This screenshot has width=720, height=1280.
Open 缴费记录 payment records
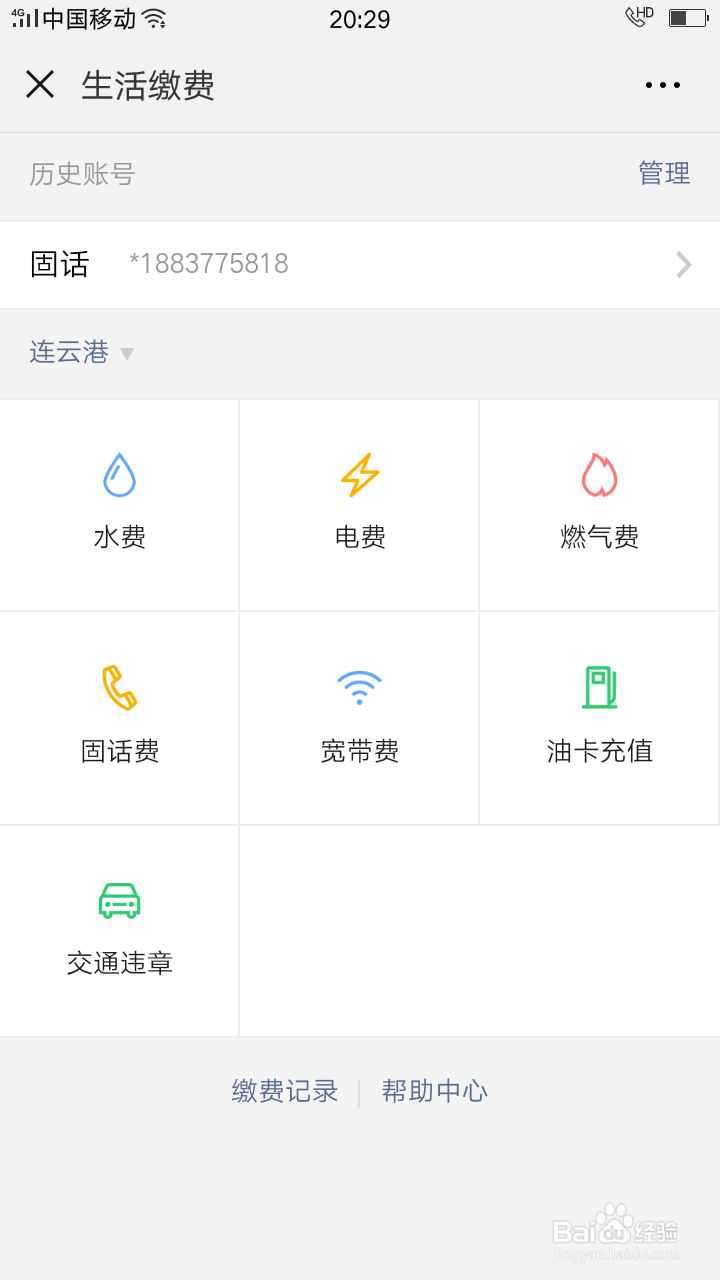284,1091
